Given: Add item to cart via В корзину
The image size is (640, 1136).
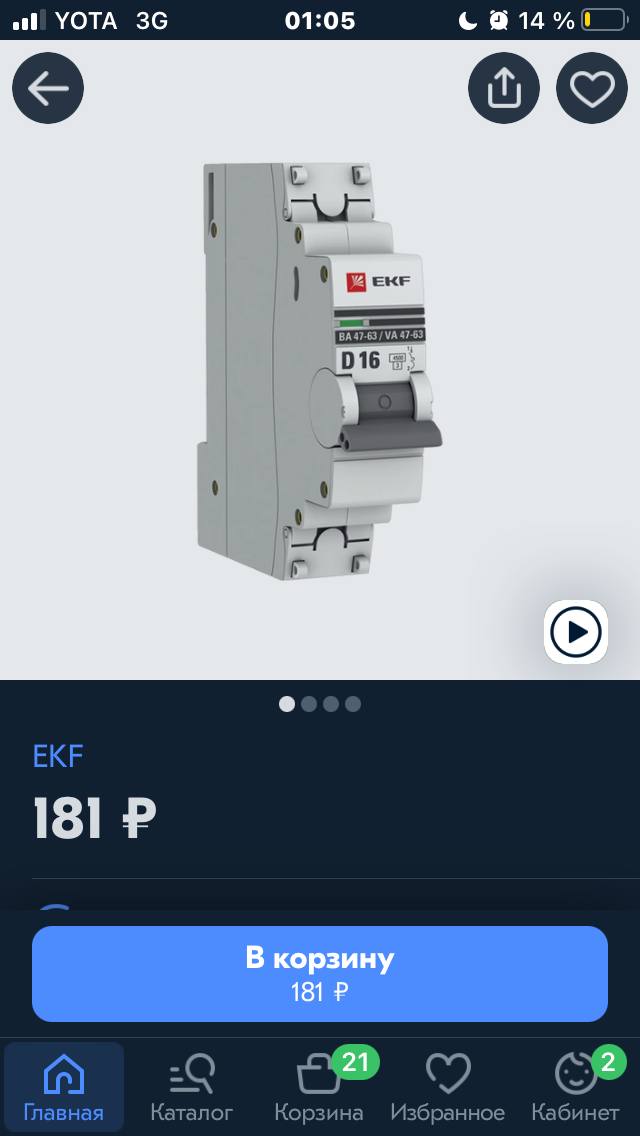Looking at the screenshot, I should 320,973.
